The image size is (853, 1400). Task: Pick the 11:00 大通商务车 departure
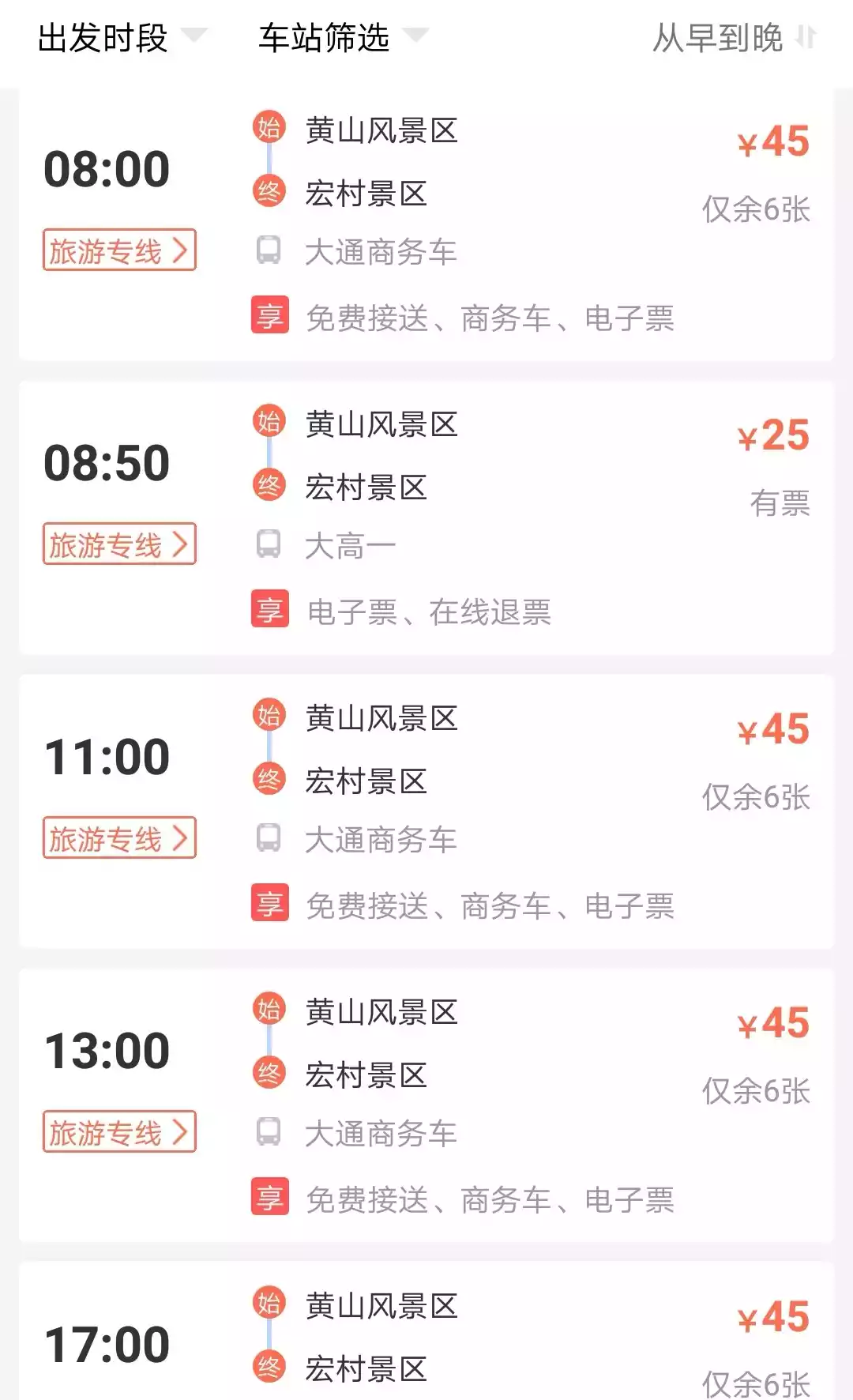[x=426, y=811]
